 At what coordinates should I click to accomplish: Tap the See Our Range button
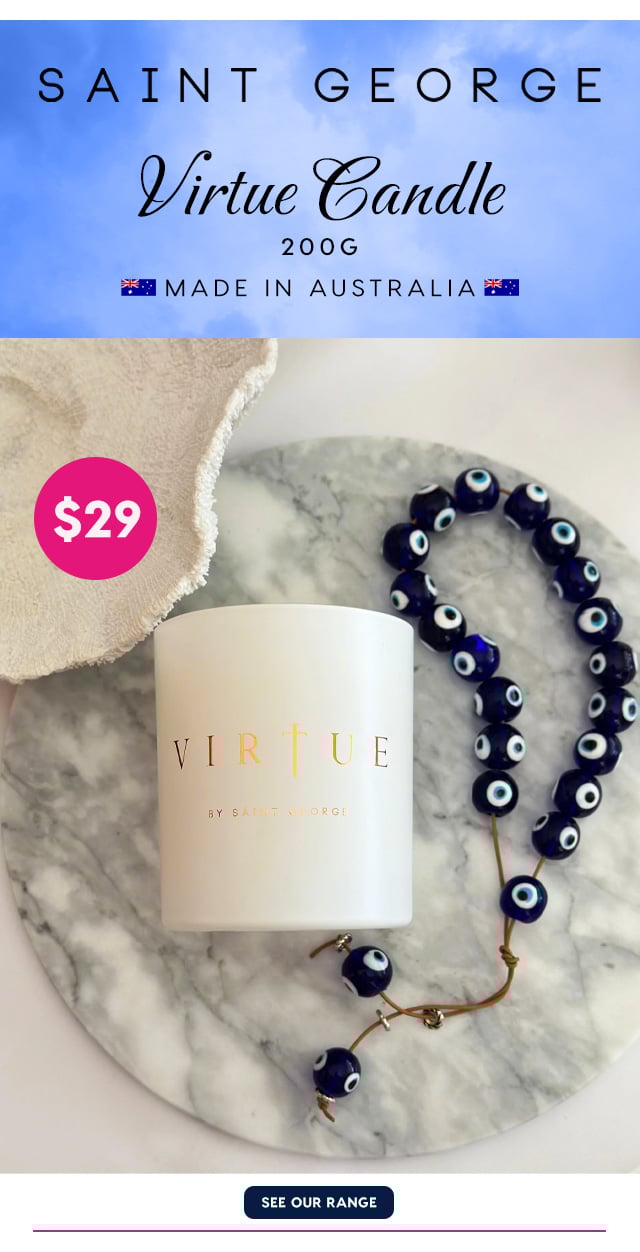pyautogui.click(x=319, y=1202)
